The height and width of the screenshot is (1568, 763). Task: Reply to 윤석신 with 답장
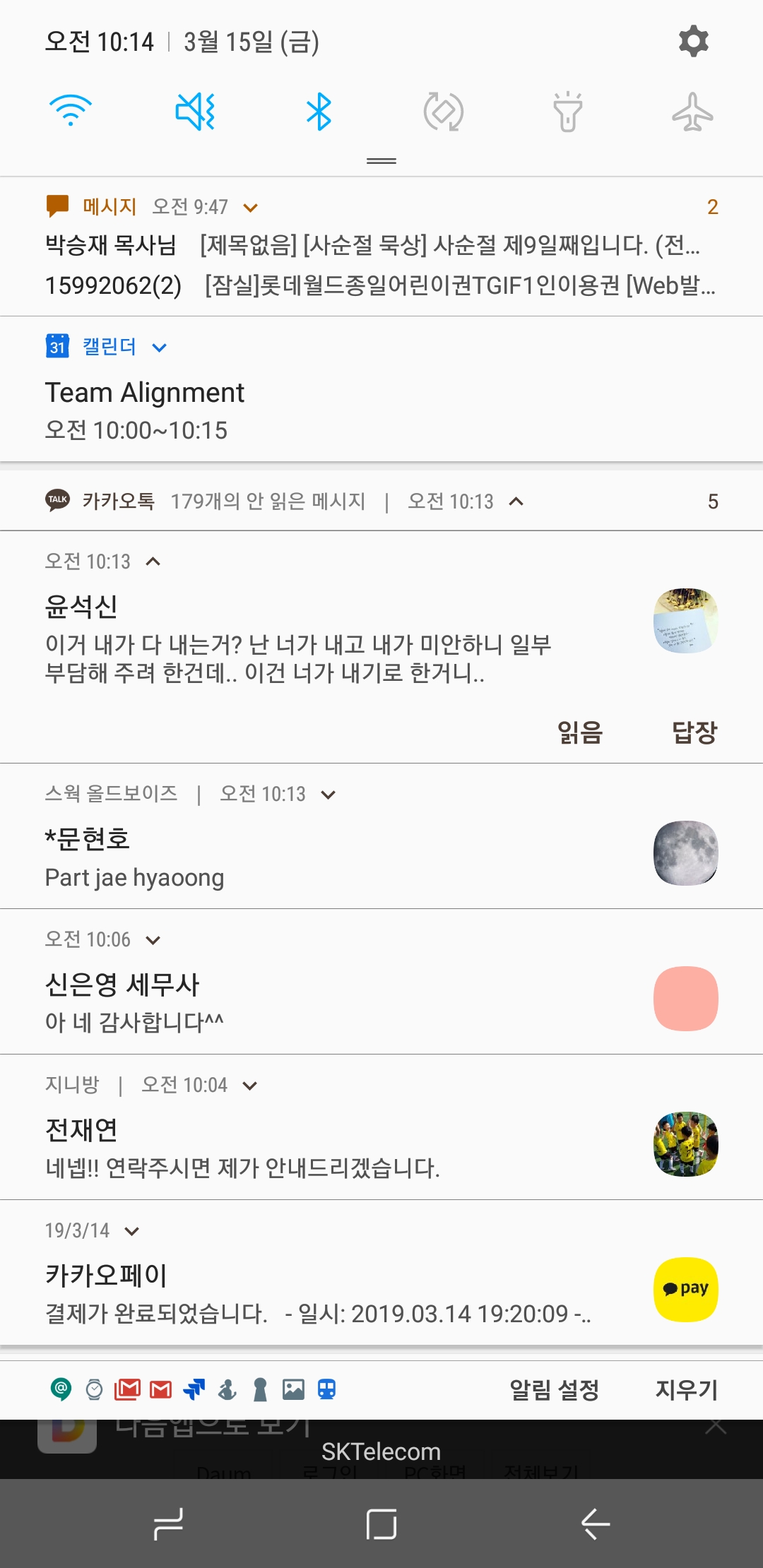[694, 732]
